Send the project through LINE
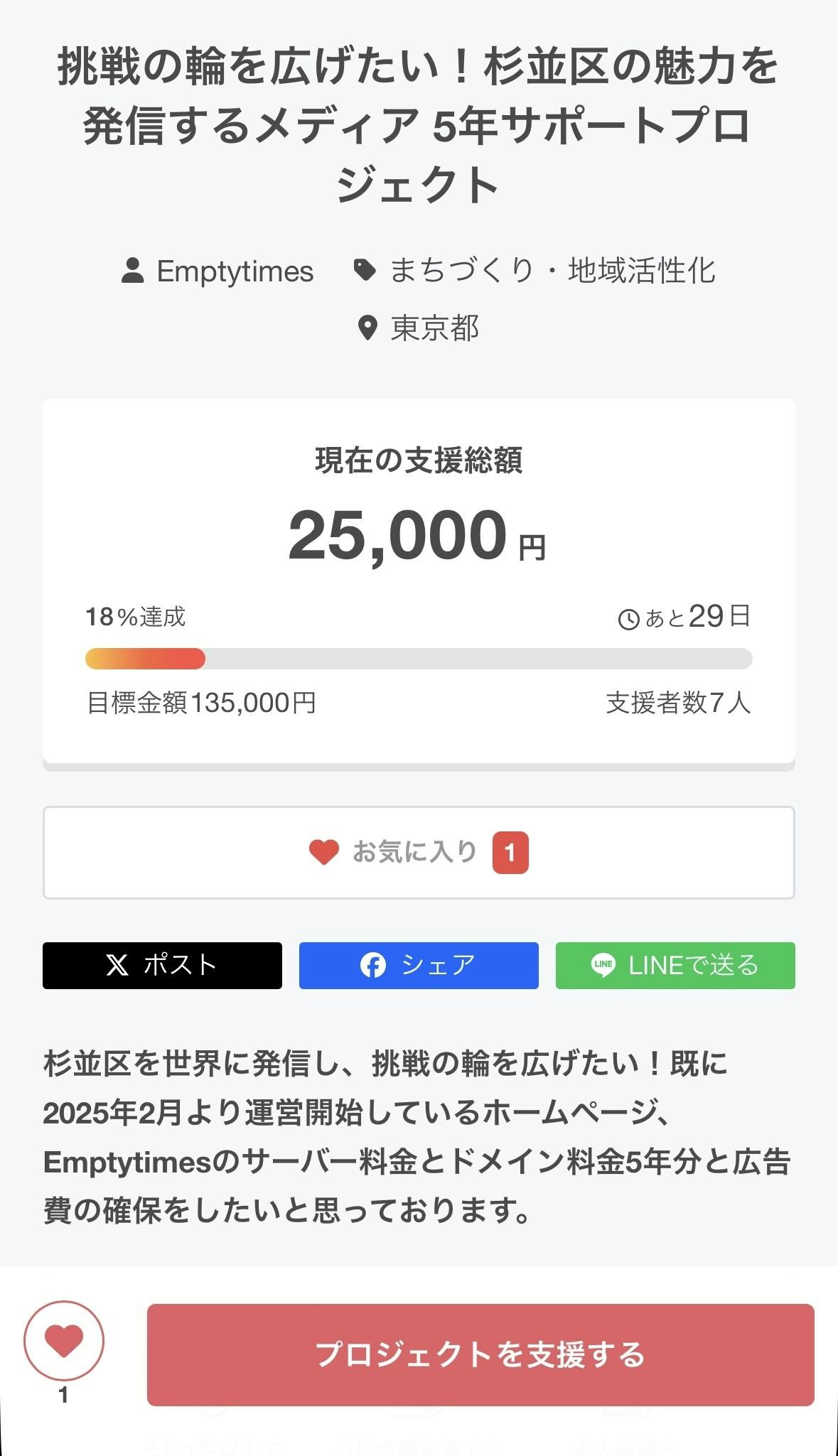838x1456 pixels. (675, 965)
